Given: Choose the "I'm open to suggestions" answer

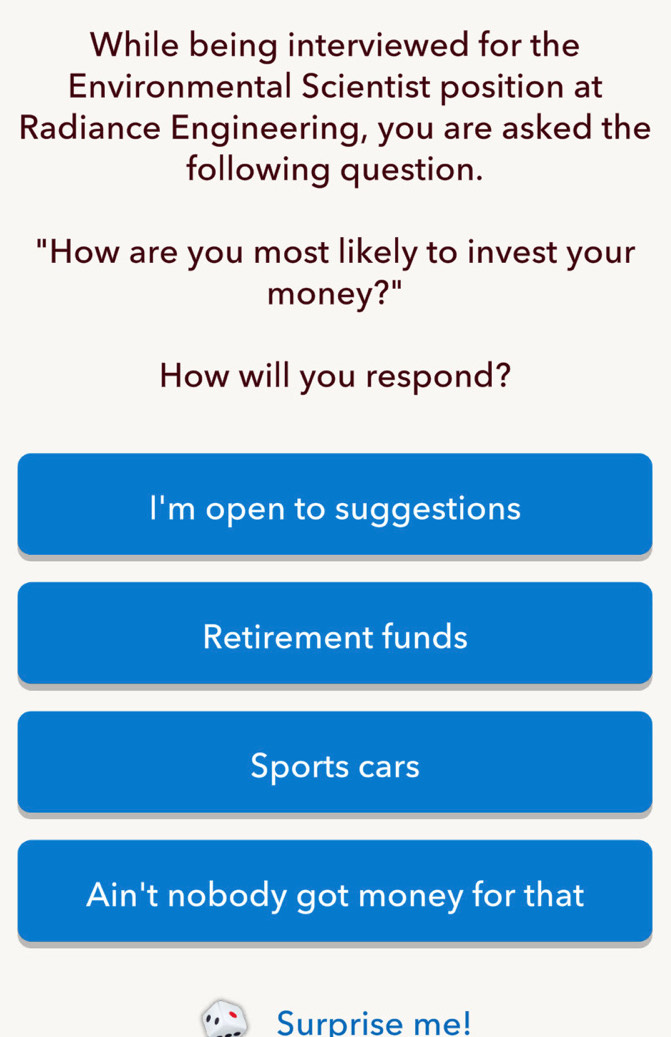Looking at the screenshot, I should point(335,507).
